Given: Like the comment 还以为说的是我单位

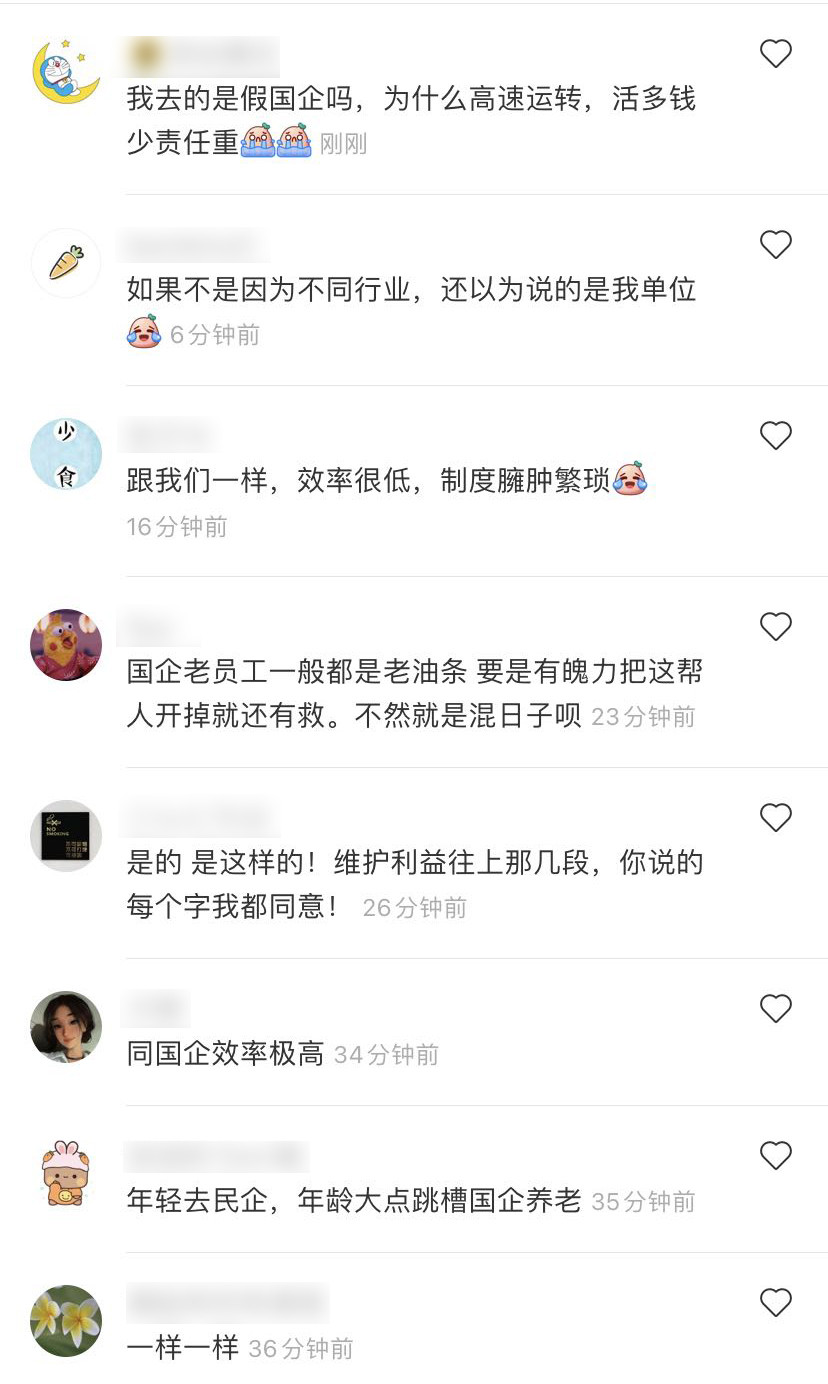Looking at the screenshot, I should pyautogui.click(x=776, y=245).
